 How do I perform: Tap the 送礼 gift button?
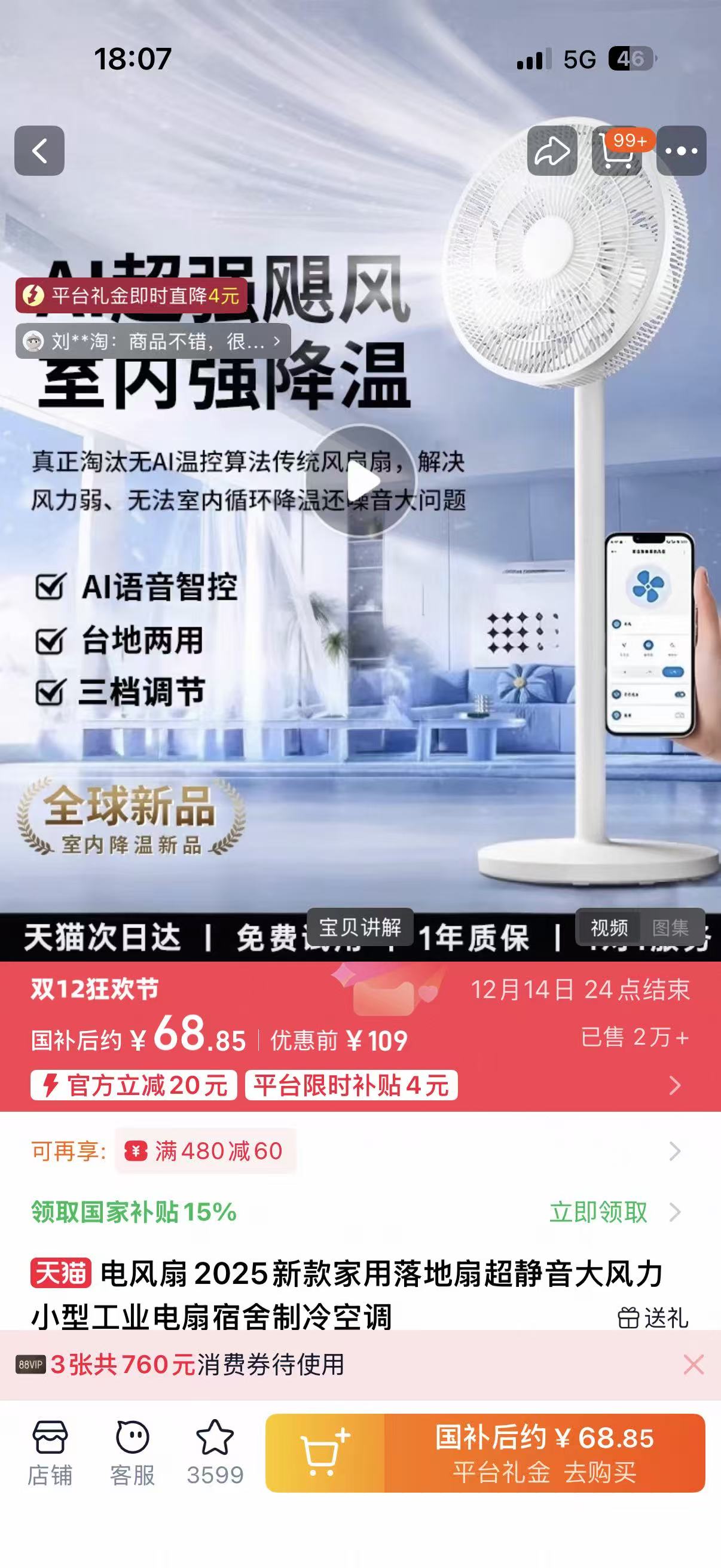[653, 1319]
